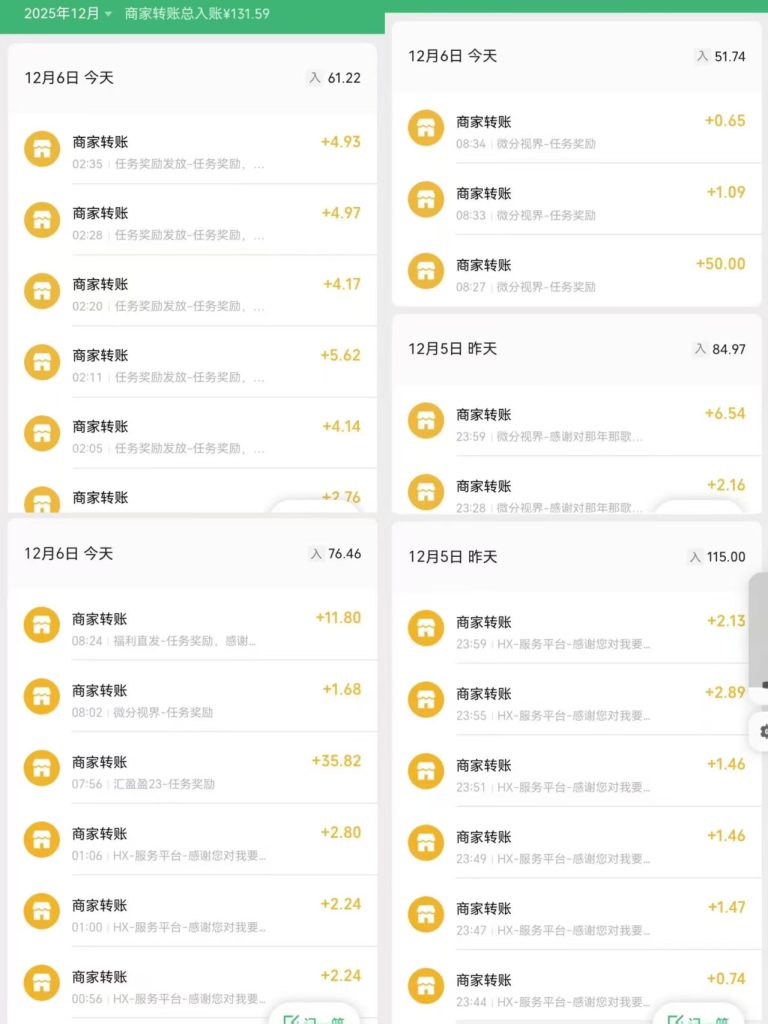Select the store icon next to the +5.62 transfer
This screenshot has width=768, height=1024.
(42, 361)
